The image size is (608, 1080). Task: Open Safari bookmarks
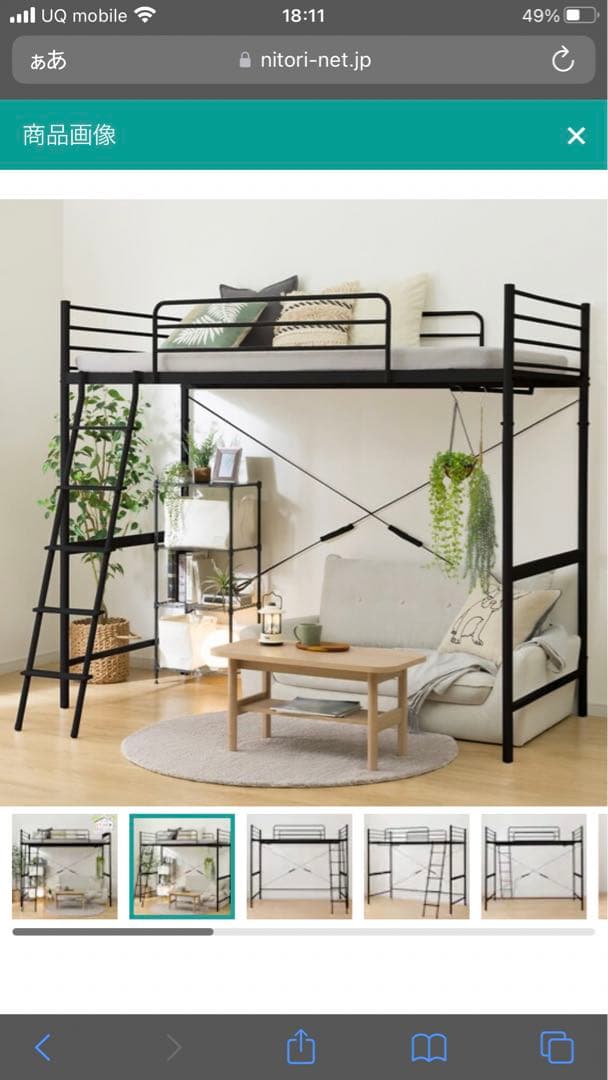tap(429, 1047)
